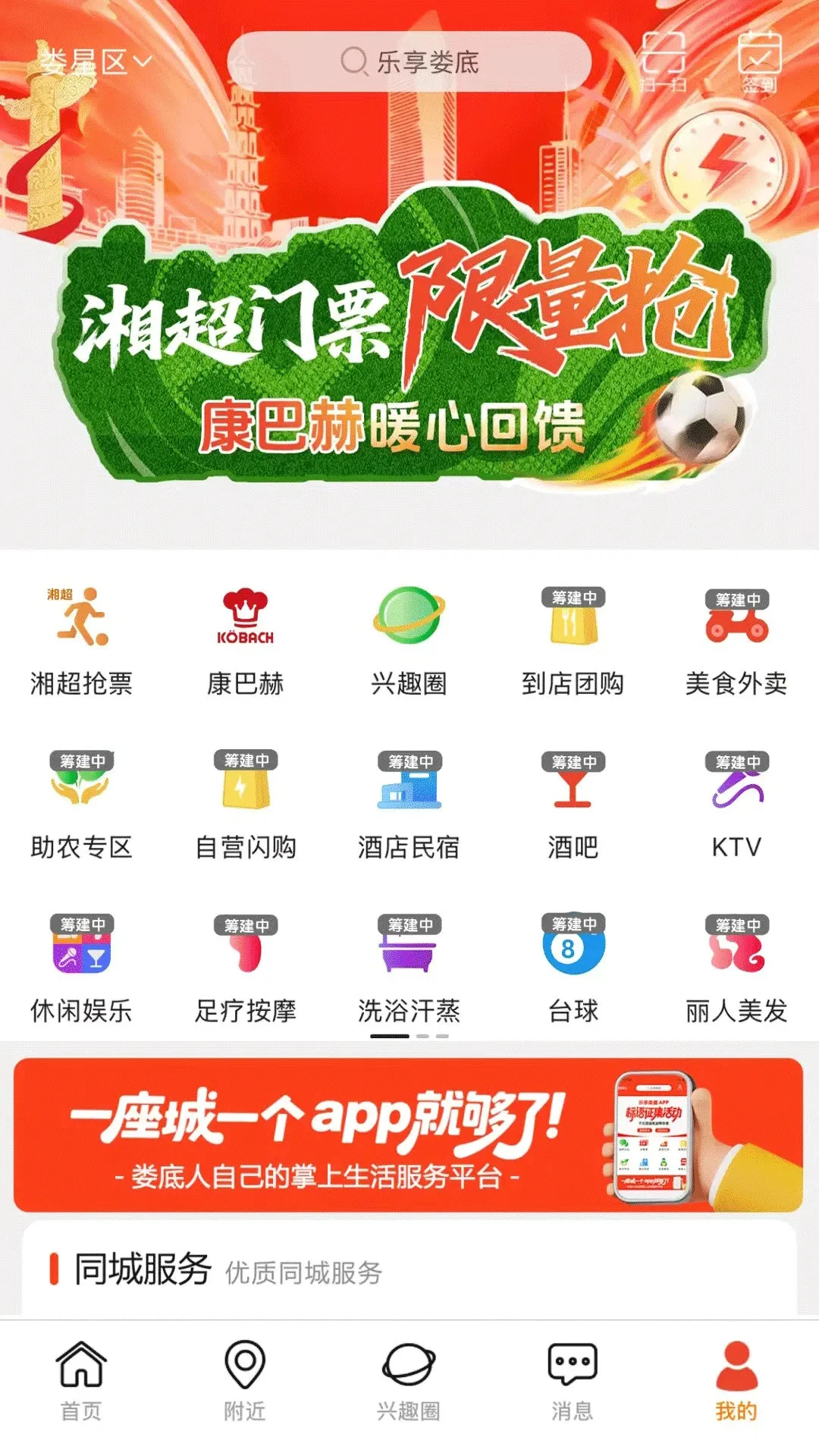
Task: Select the 洗浴汗蒸 bathing service icon
Action: pyautogui.click(x=409, y=967)
